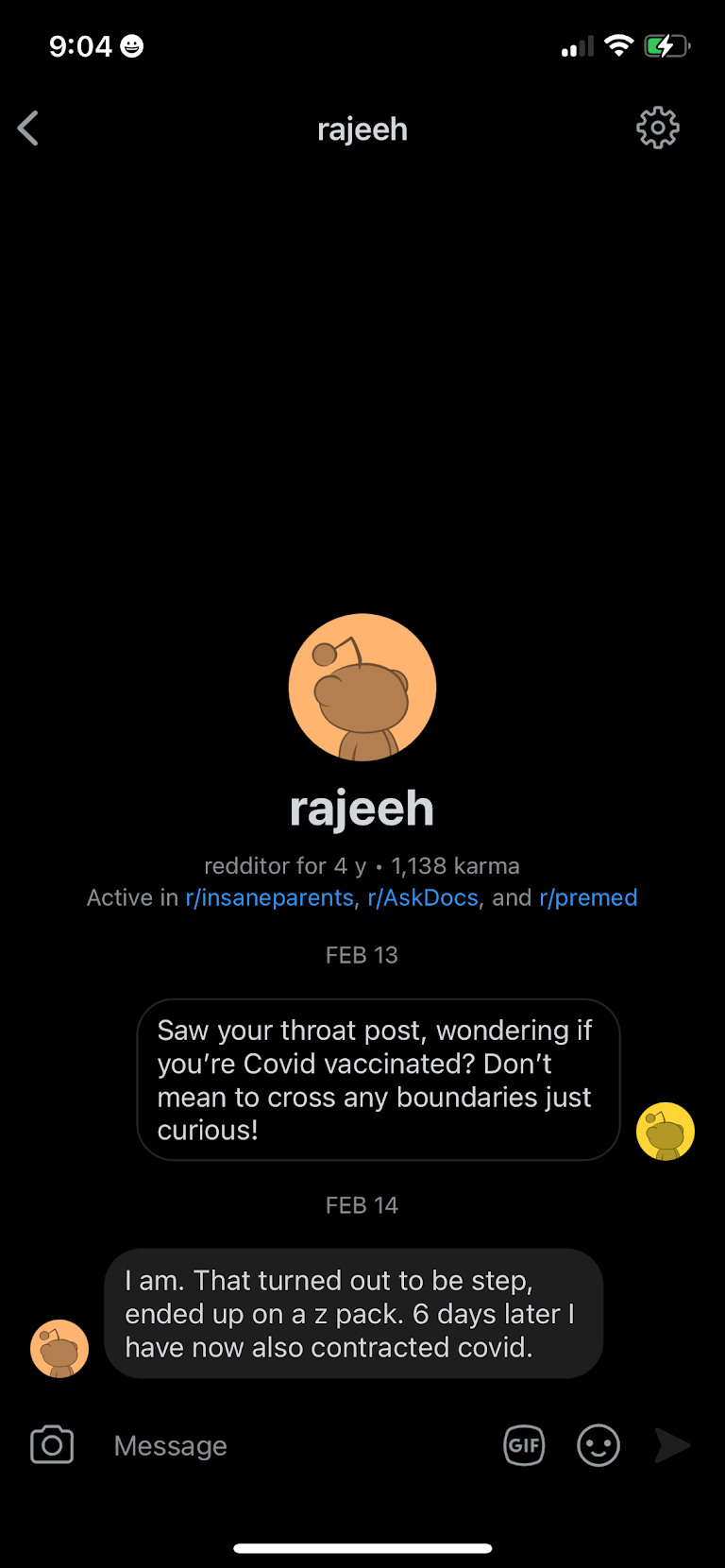Open rajeeh's large profile avatar
Image resolution: width=725 pixels, height=1568 pixels.
pyautogui.click(x=362, y=688)
